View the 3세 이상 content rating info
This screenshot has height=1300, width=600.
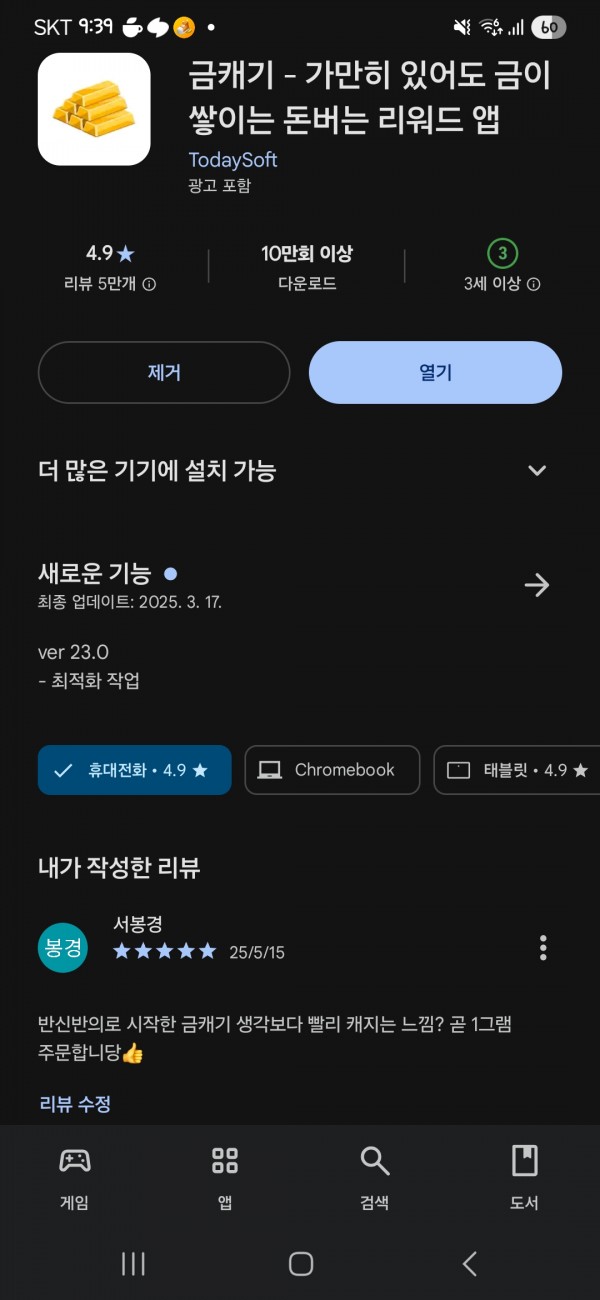[x=502, y=284]
